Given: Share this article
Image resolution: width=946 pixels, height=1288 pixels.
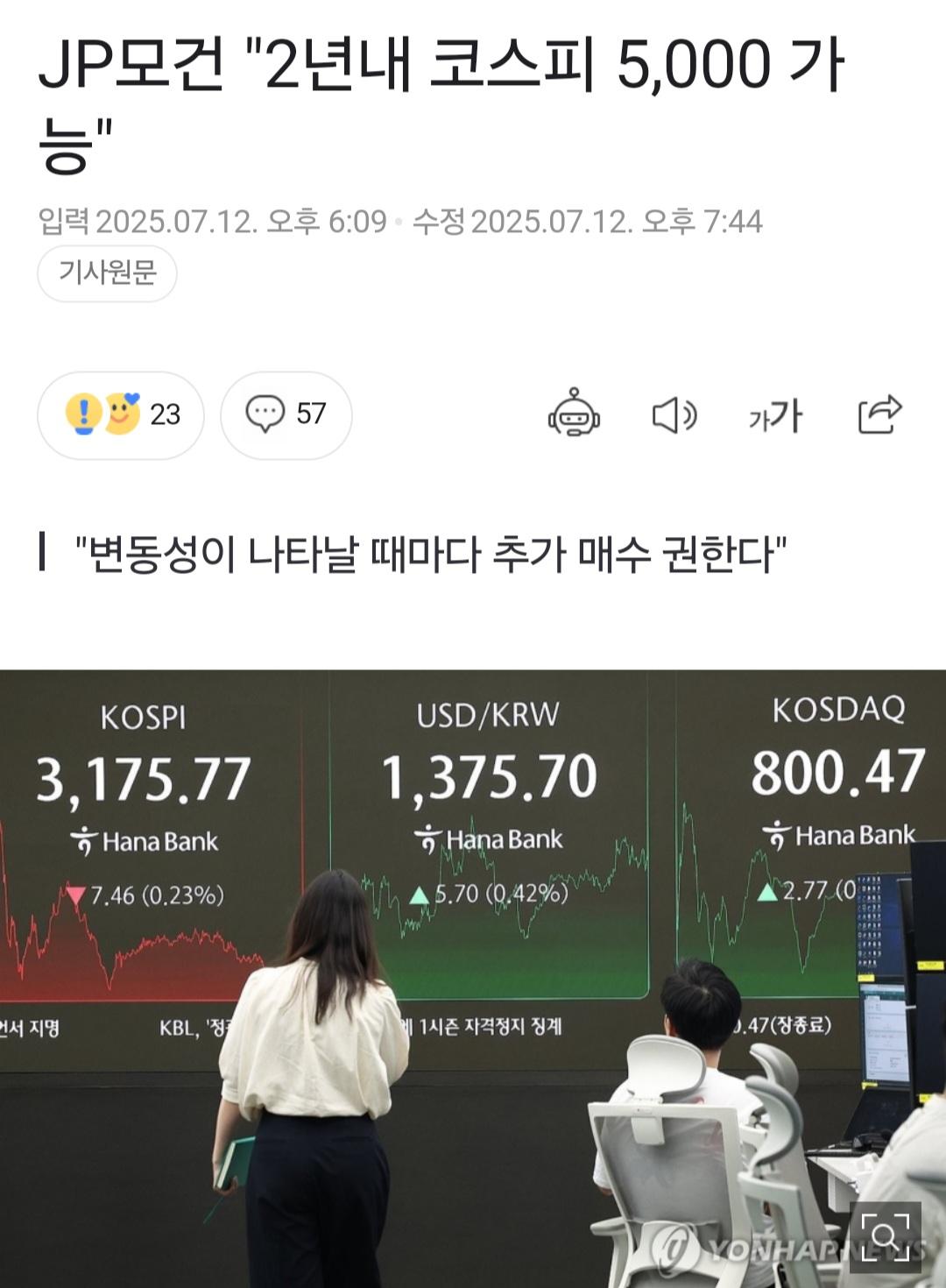Looking at the screenshot, I should tap(879, 414).
